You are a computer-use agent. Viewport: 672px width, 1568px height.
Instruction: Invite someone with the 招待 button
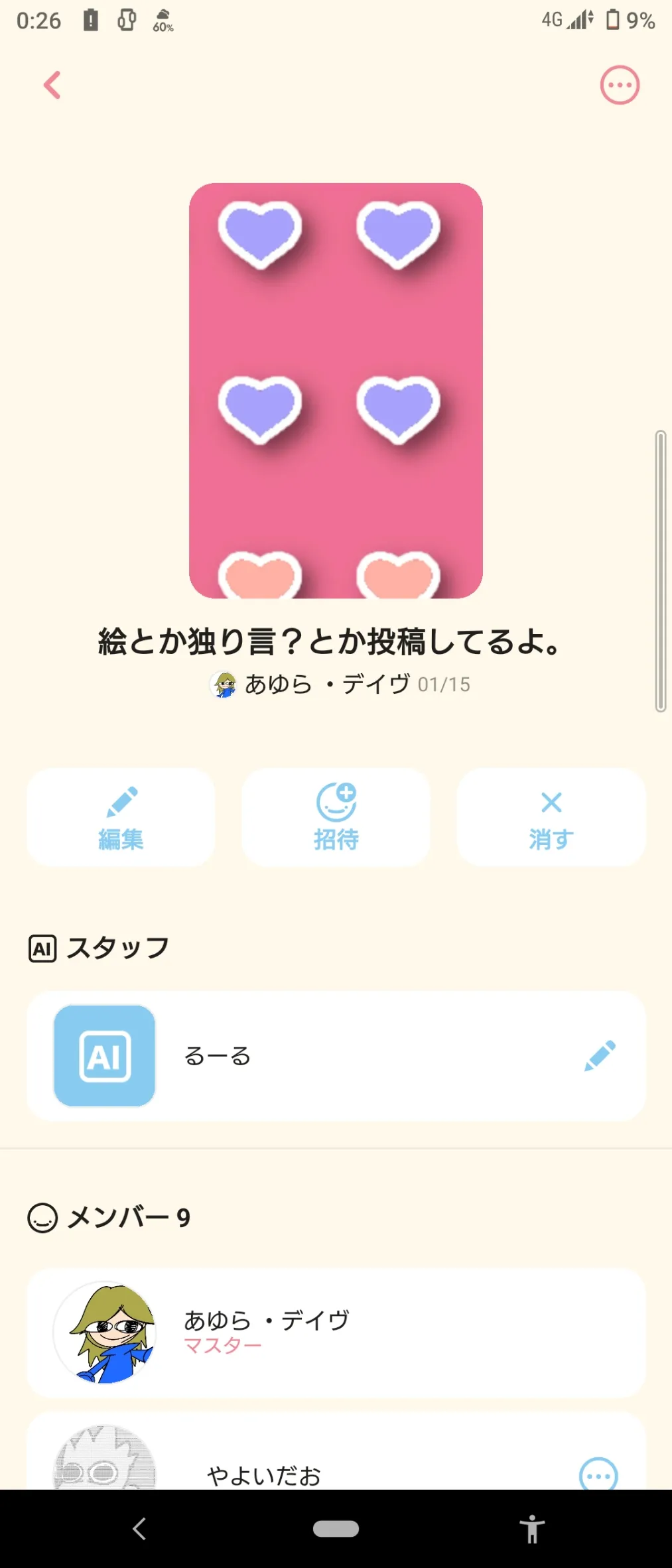[336, 817]
